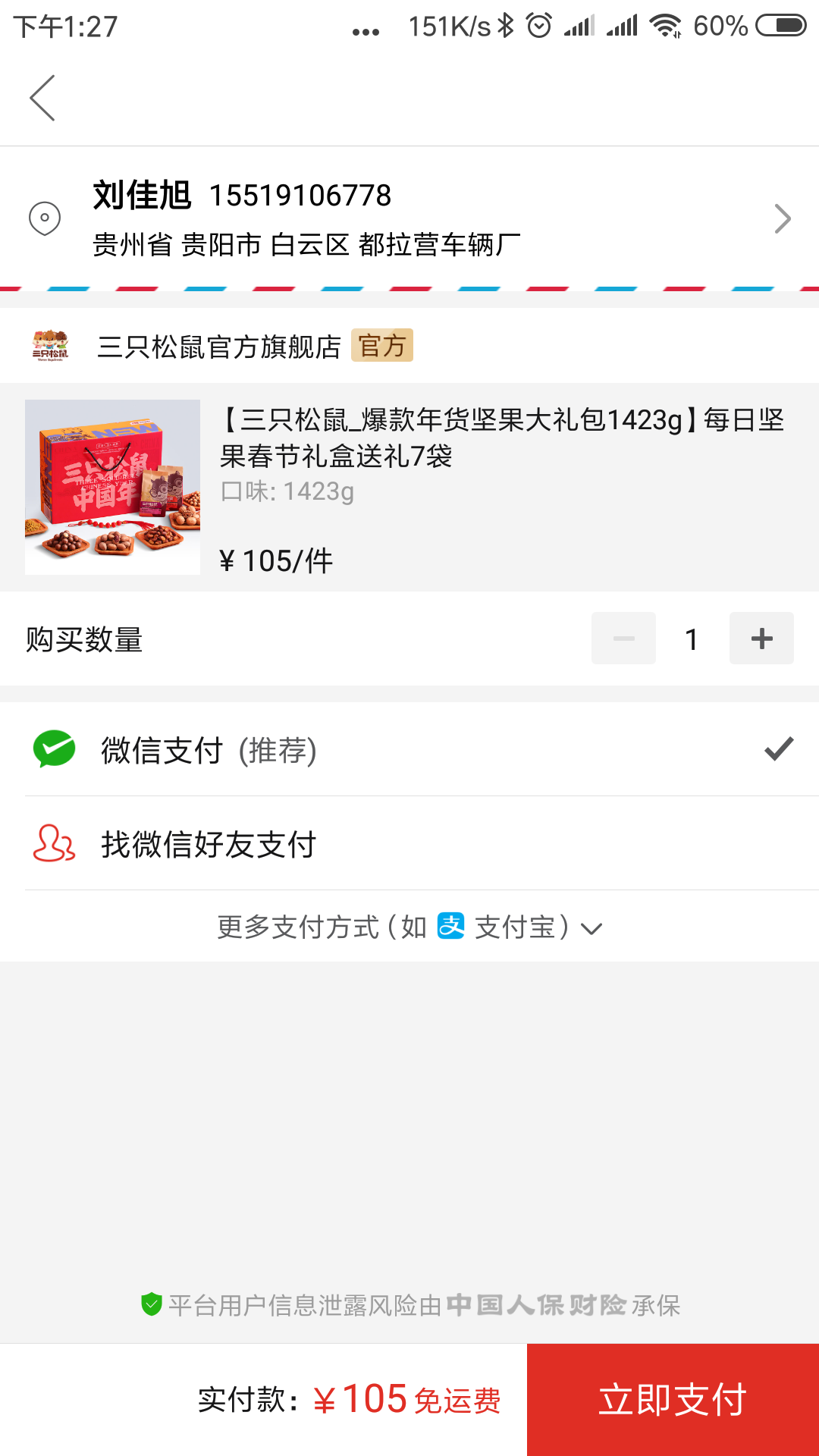Tap 立即支付 to pay now
This screenshot has height=1456, width=819.
[x=673, y=1400]
